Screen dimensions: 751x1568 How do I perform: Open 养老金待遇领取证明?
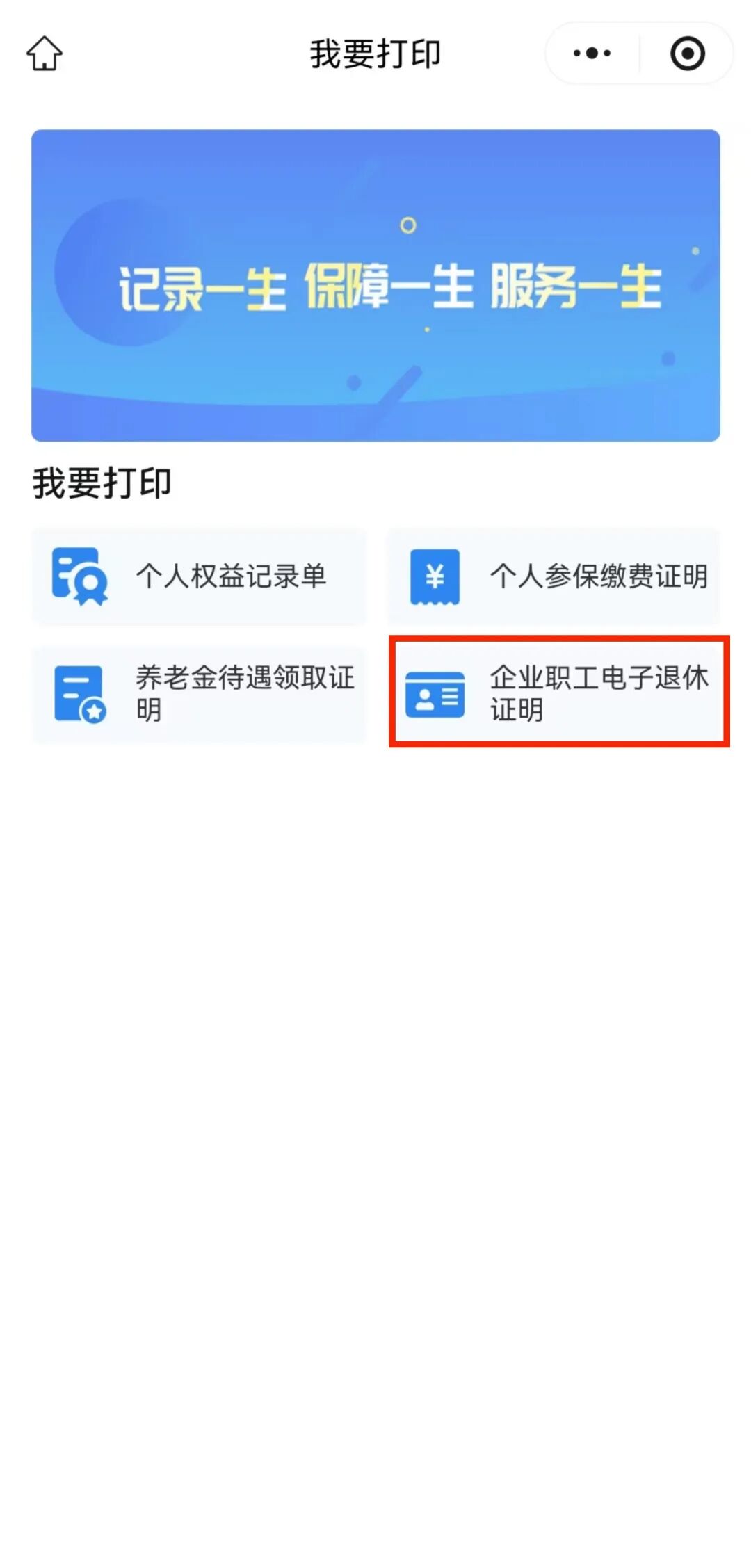(x=199, y=694)
